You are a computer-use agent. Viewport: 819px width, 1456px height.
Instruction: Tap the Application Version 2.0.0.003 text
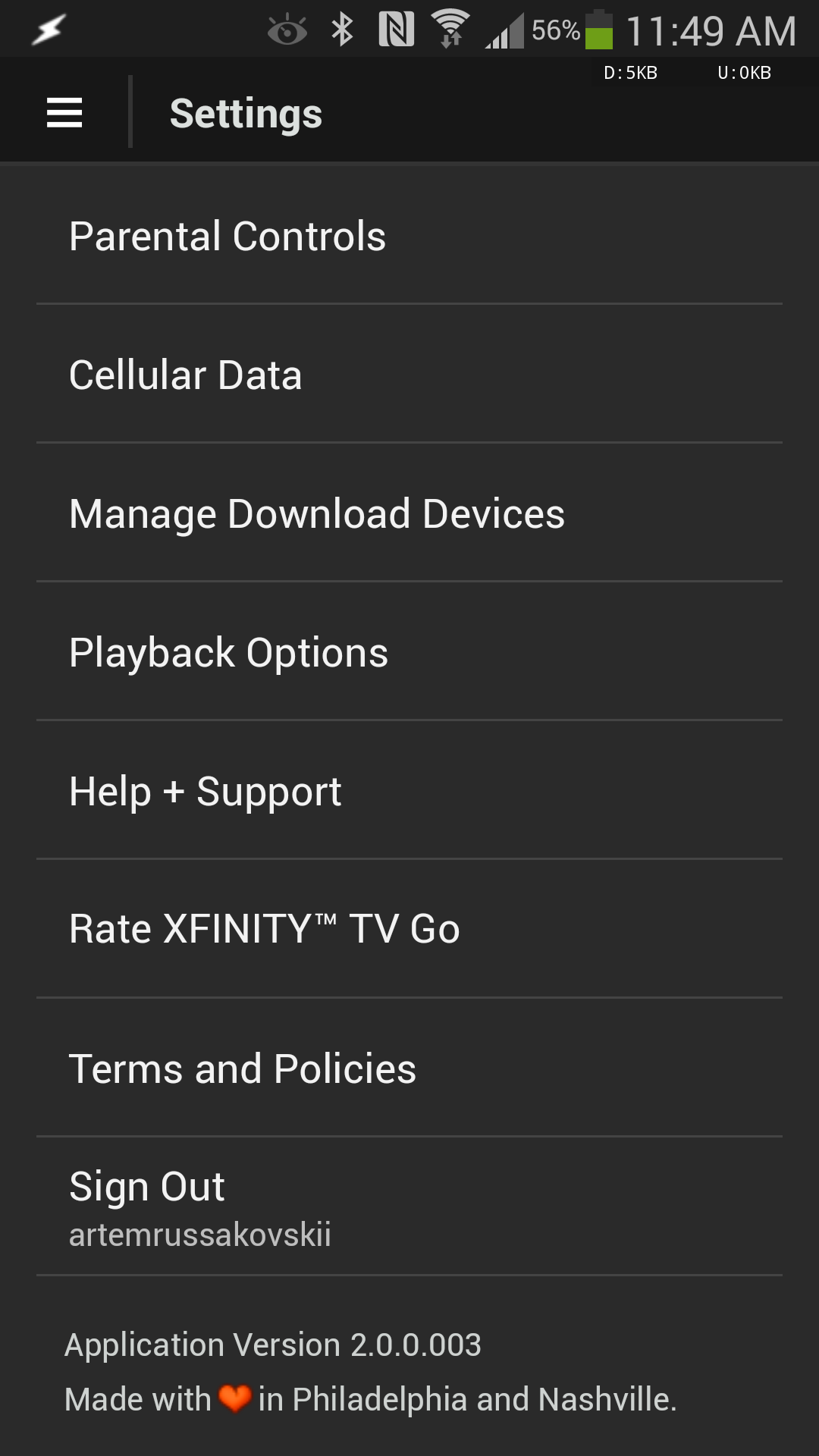pyautogui.click(x=274, y=1344)
